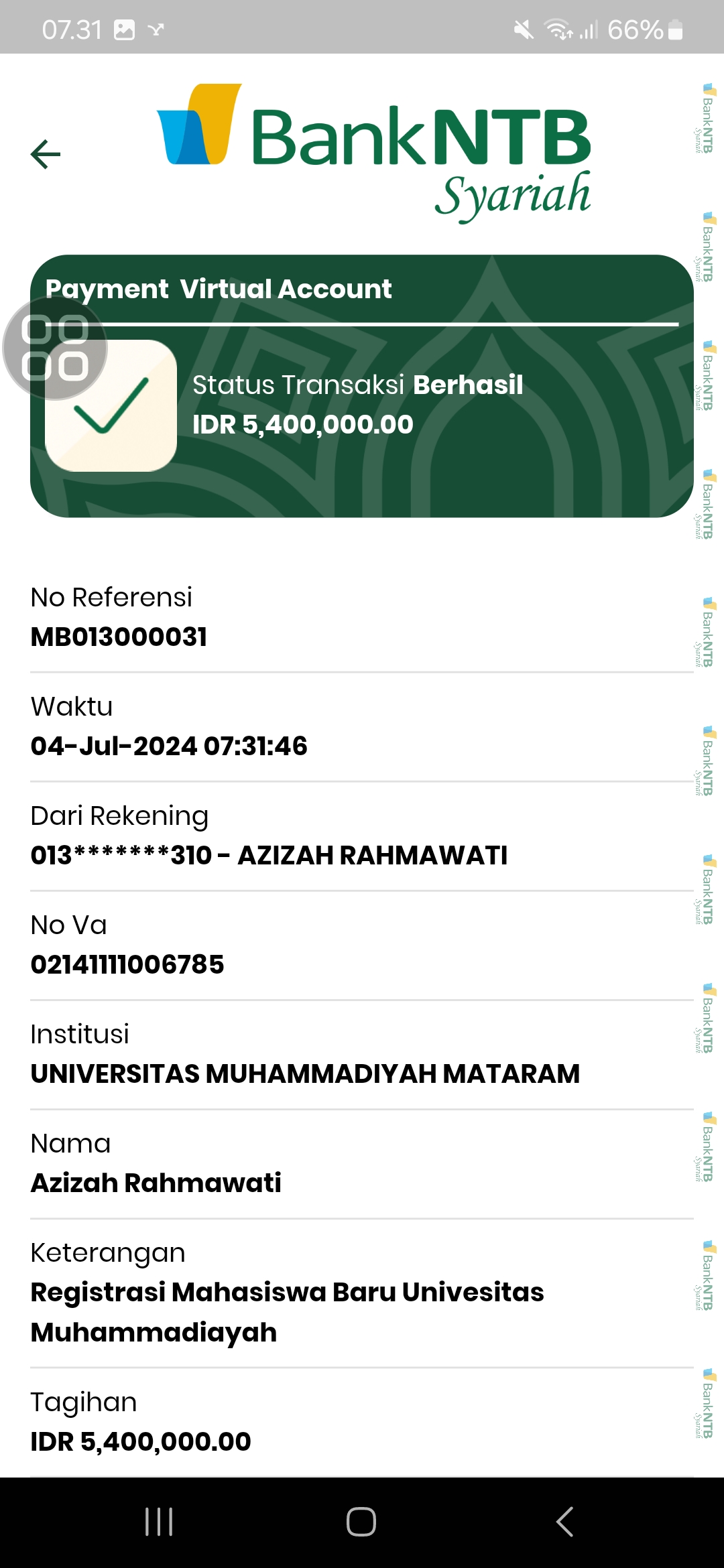Open recent apps from navigation bar
This screenshot has height=1568, width=724.
pos(159,1521)
